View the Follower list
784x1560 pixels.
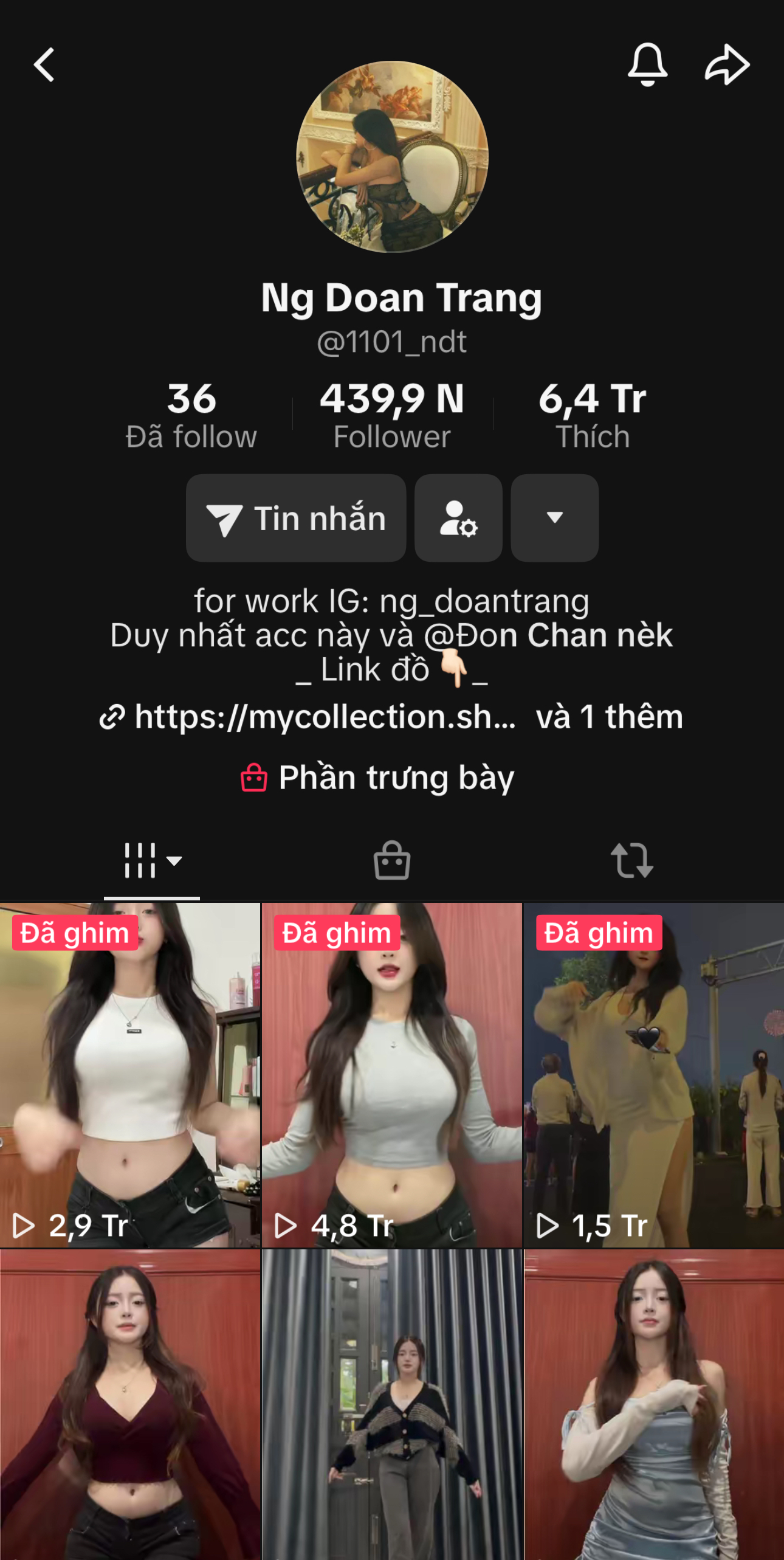point(392,415)
